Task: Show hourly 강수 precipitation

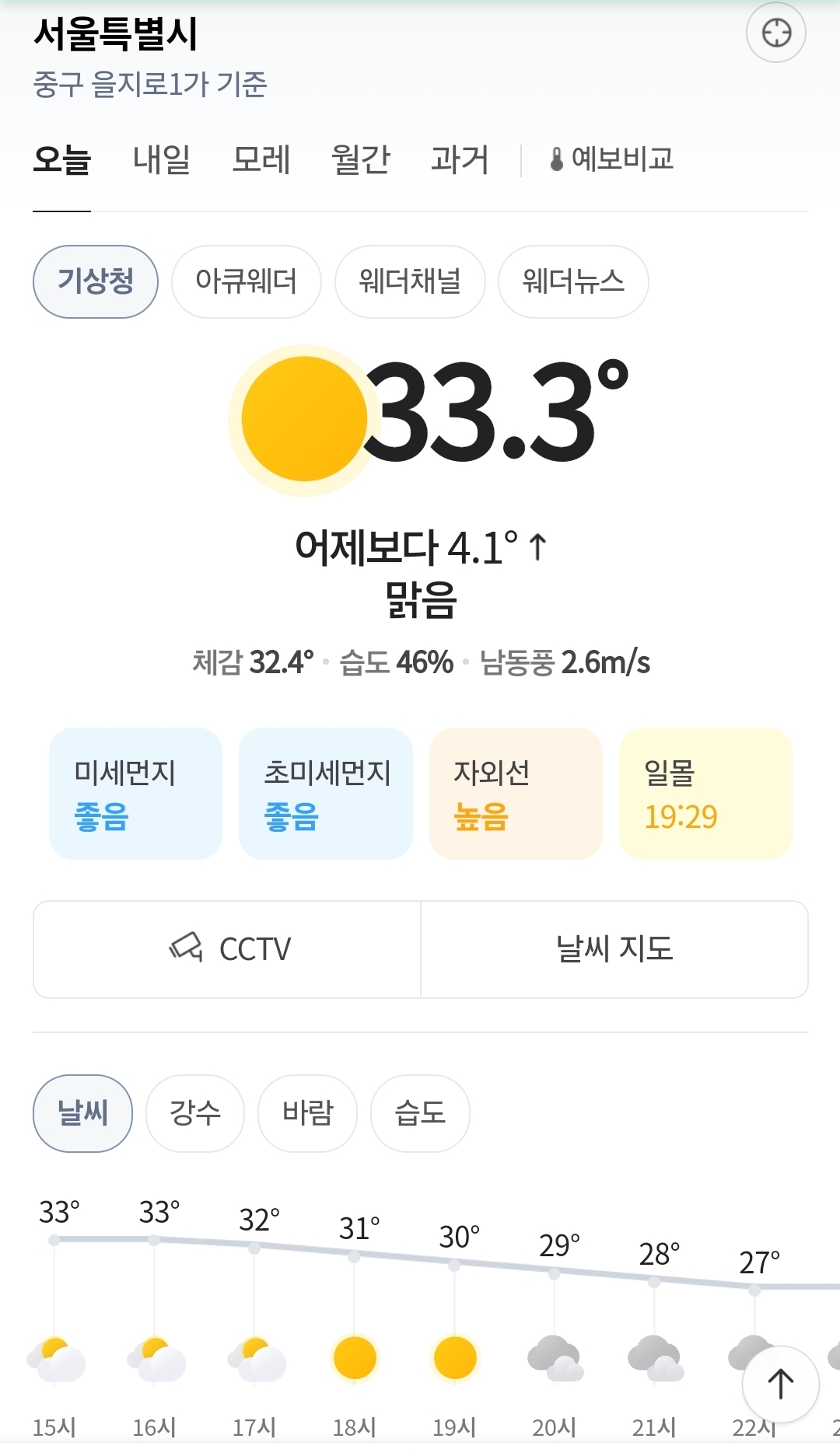Action: click(x=195, y=1113)
